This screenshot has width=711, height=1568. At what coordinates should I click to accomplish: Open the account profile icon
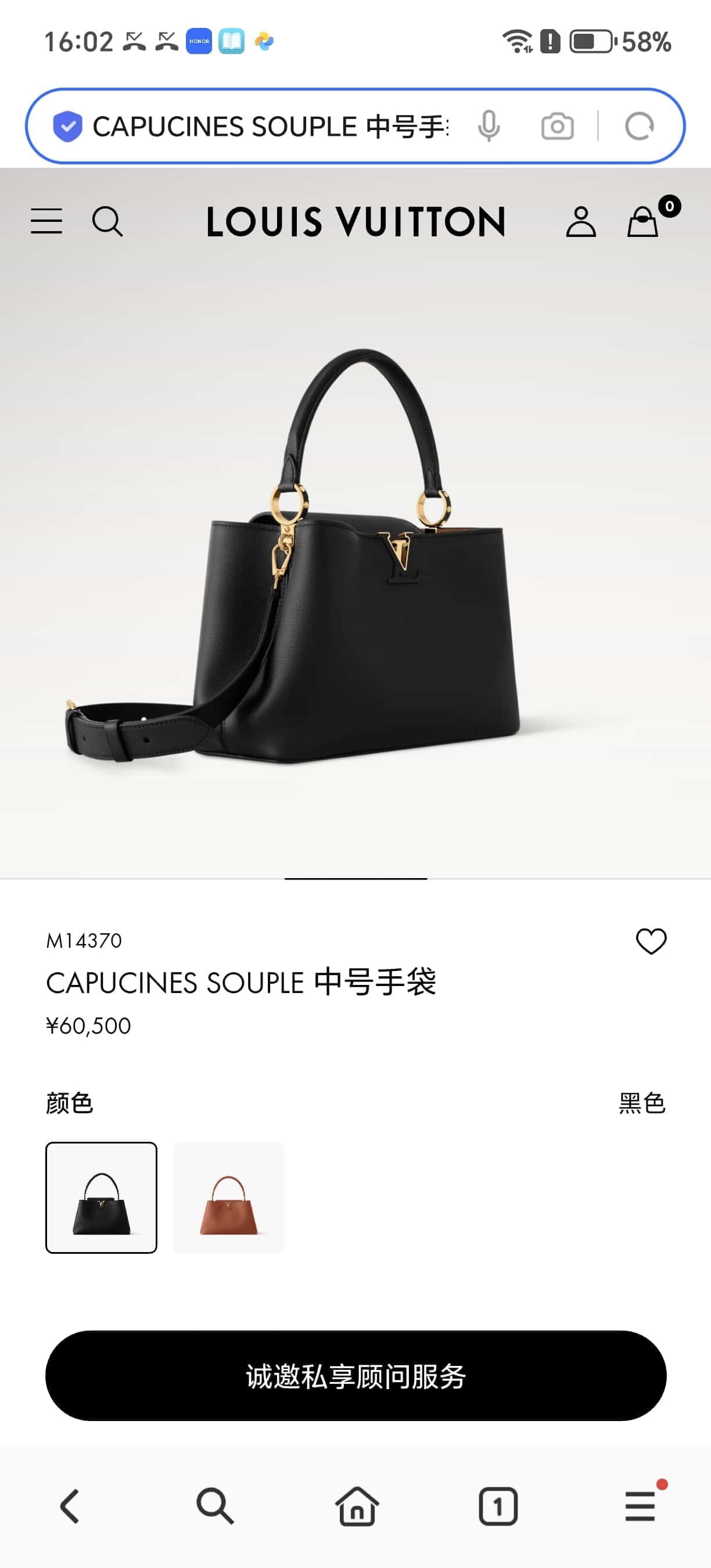(x=581, y=221)
